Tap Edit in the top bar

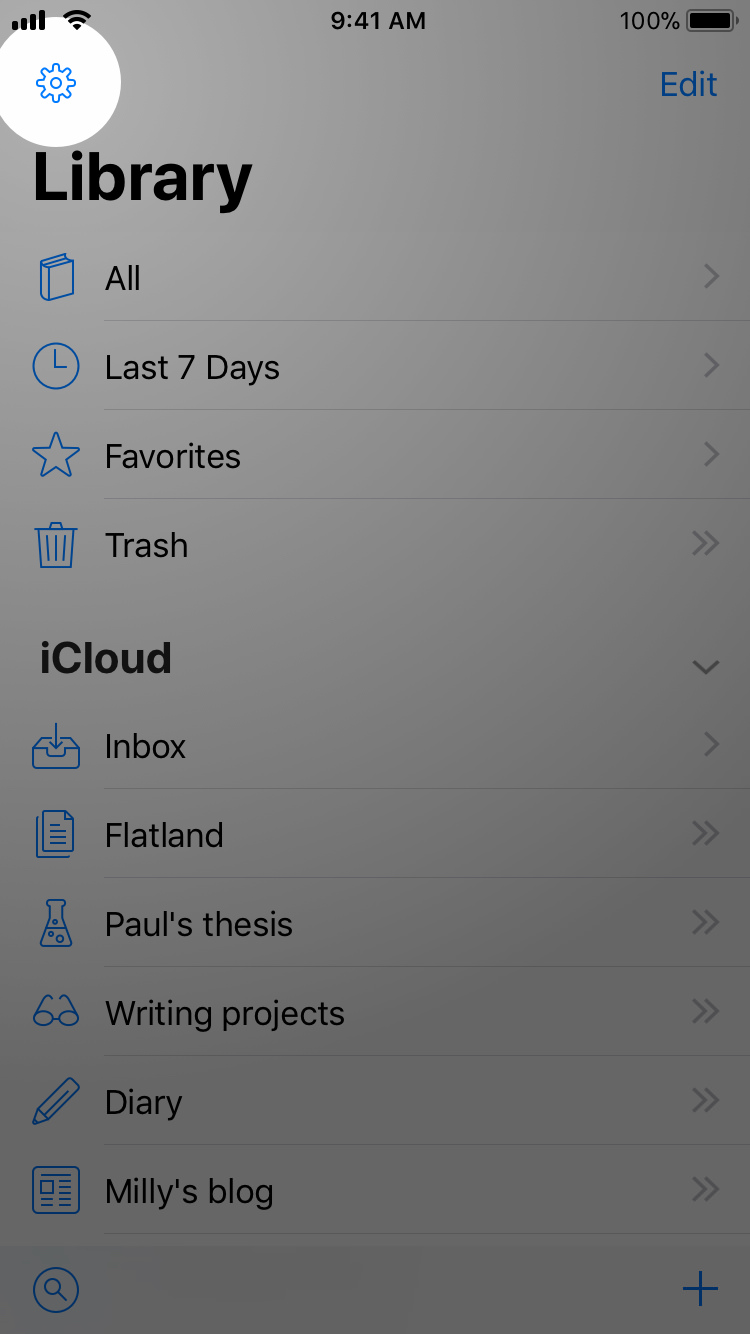coord(688,84)
